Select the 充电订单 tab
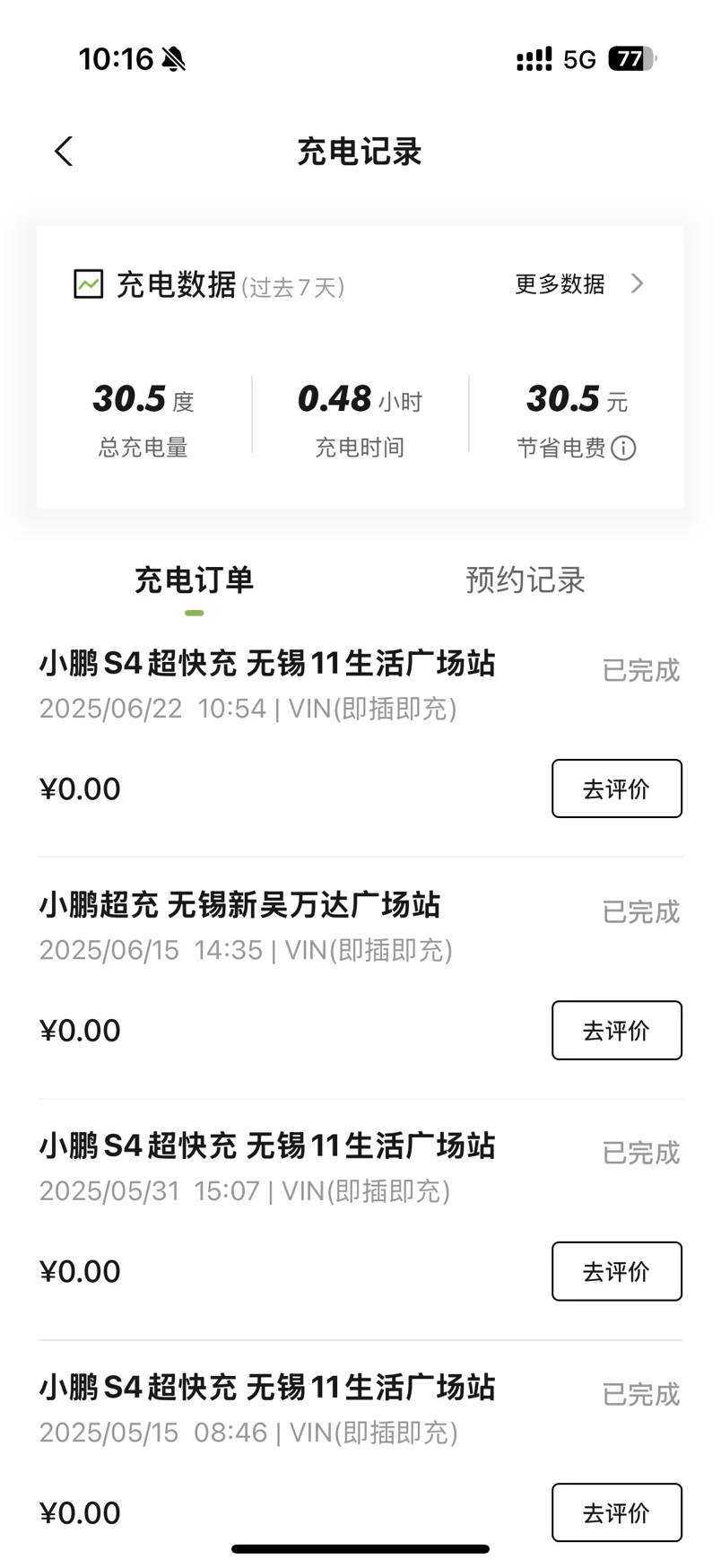The height and width of the screenshot is (1568, 721). 194,579
